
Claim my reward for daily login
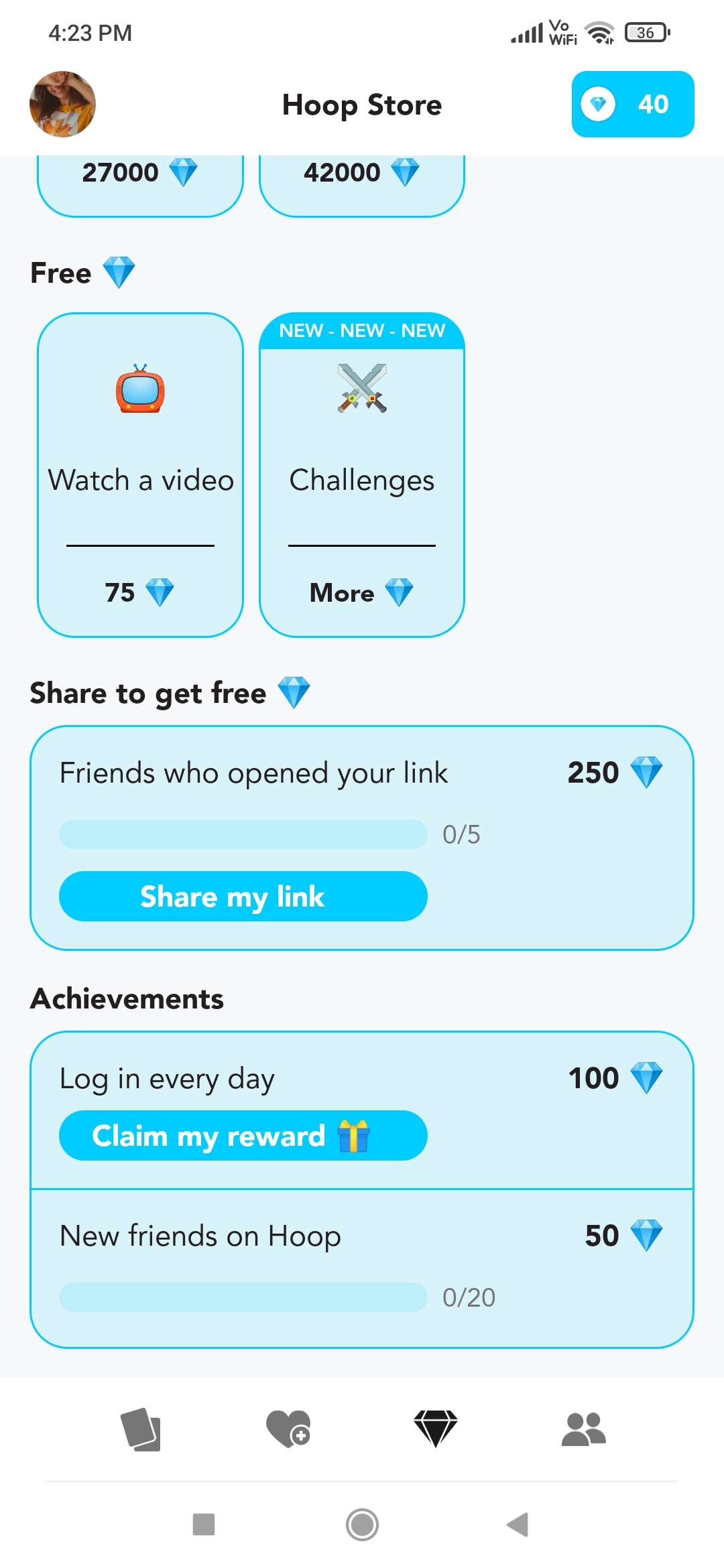(x=243, y=1135)
